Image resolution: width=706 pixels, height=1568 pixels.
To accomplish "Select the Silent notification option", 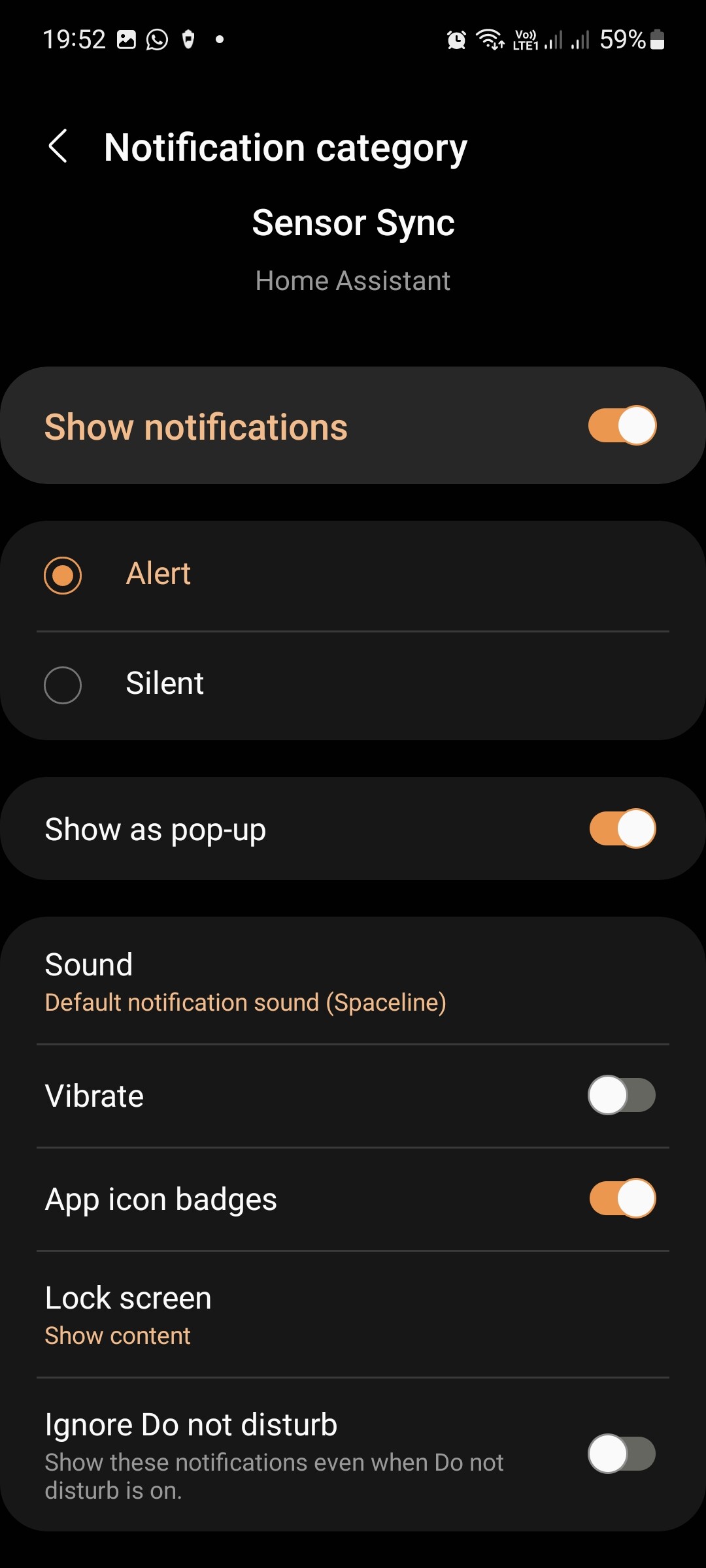I will (62, 684).
